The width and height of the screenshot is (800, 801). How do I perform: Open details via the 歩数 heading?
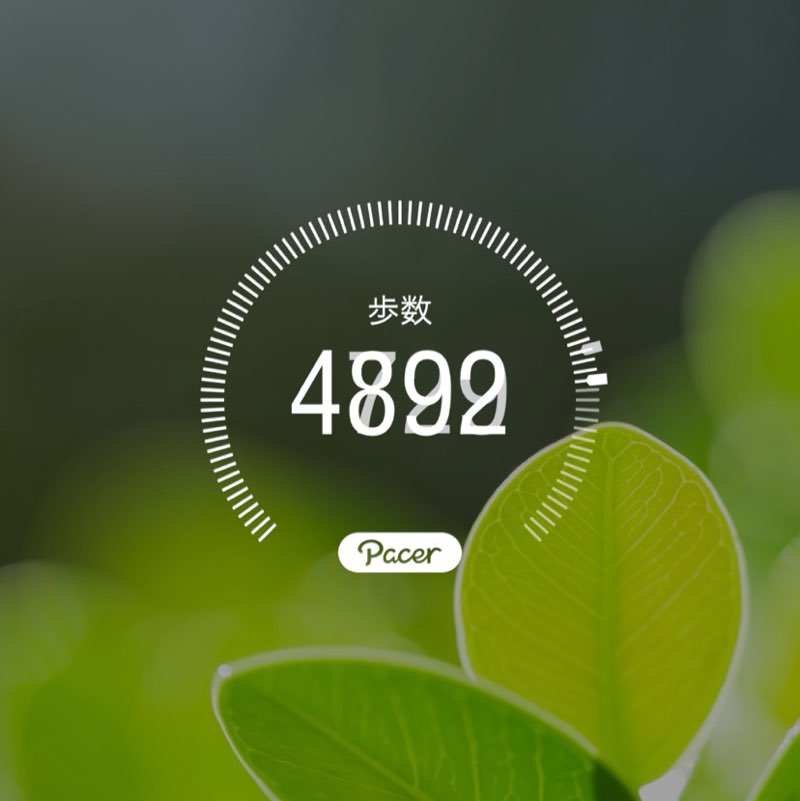(399, 309)
